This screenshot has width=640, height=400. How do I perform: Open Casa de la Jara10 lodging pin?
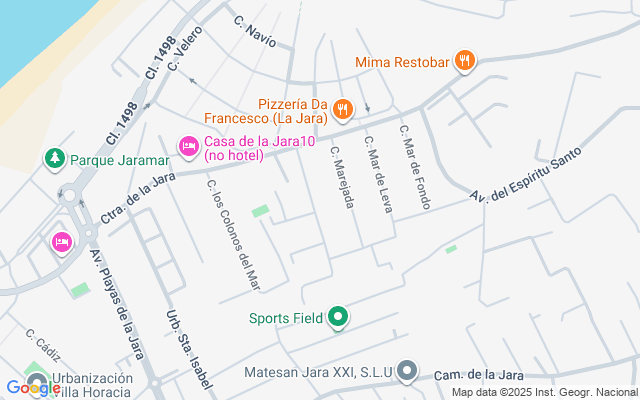[x=188, y=147]
